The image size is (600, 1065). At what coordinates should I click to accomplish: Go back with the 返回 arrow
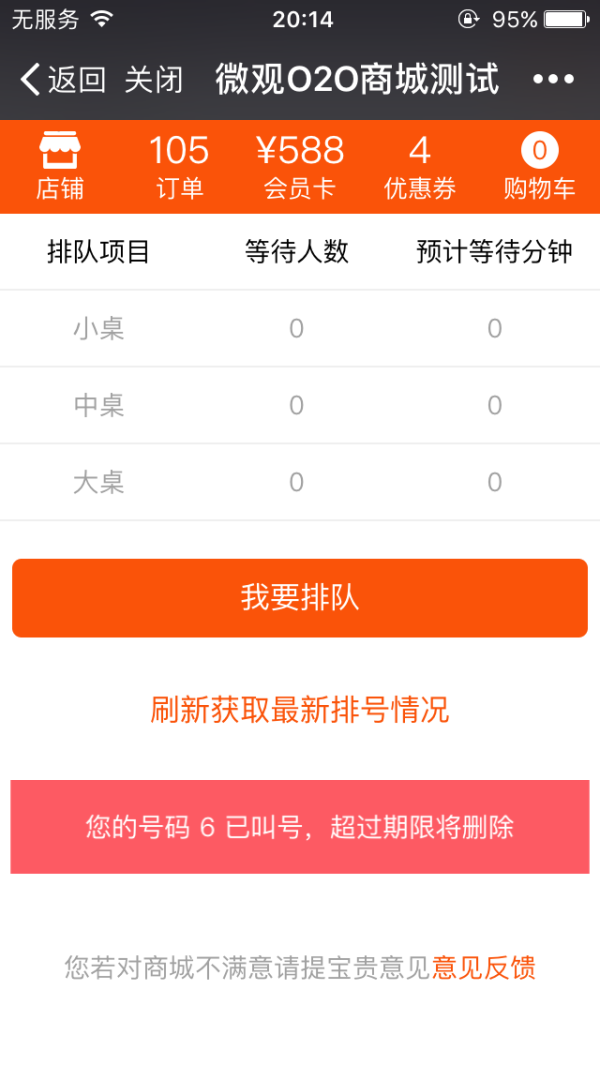tap(63, 79)
